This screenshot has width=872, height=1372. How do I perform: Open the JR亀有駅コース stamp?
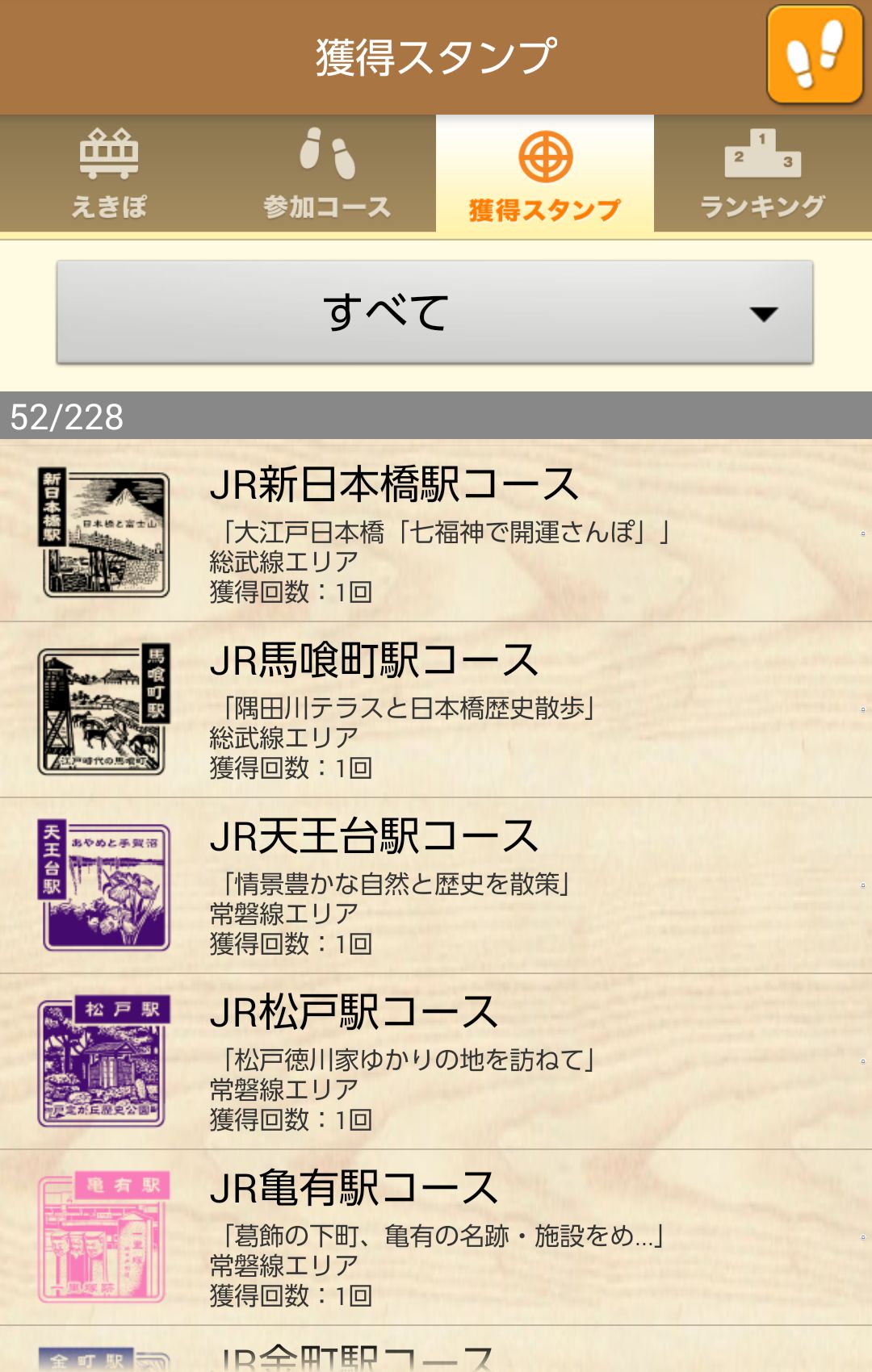[x=436, y=1237]
